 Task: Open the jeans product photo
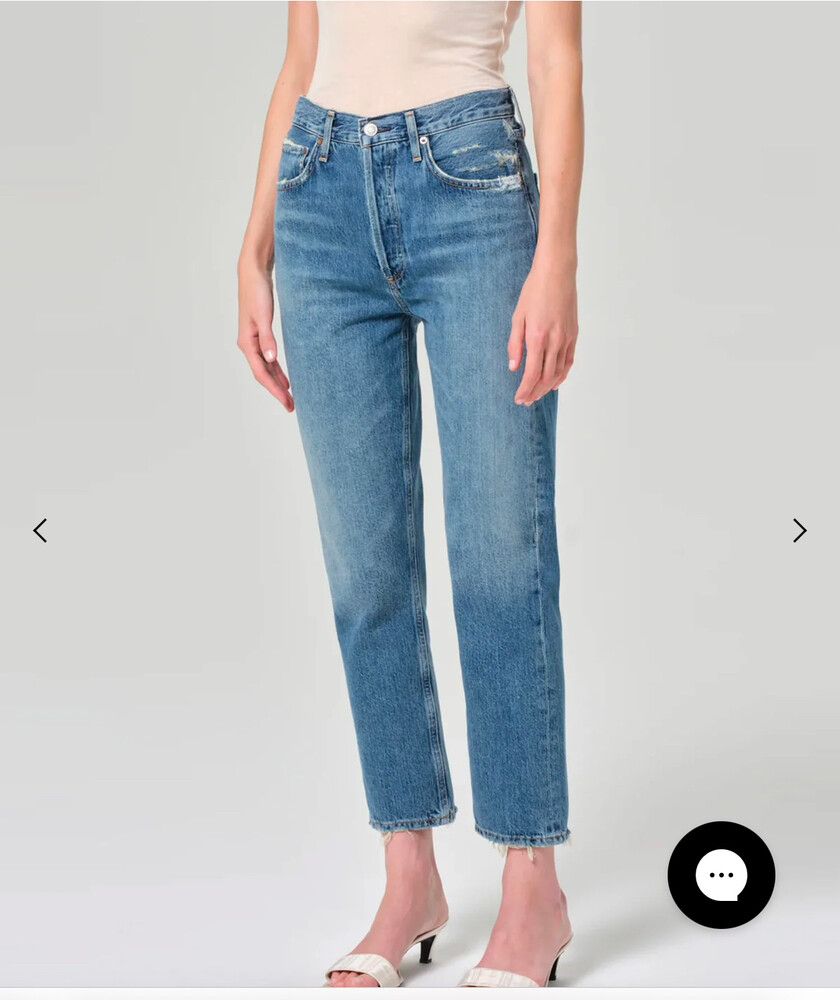click(x=420, y=450)
